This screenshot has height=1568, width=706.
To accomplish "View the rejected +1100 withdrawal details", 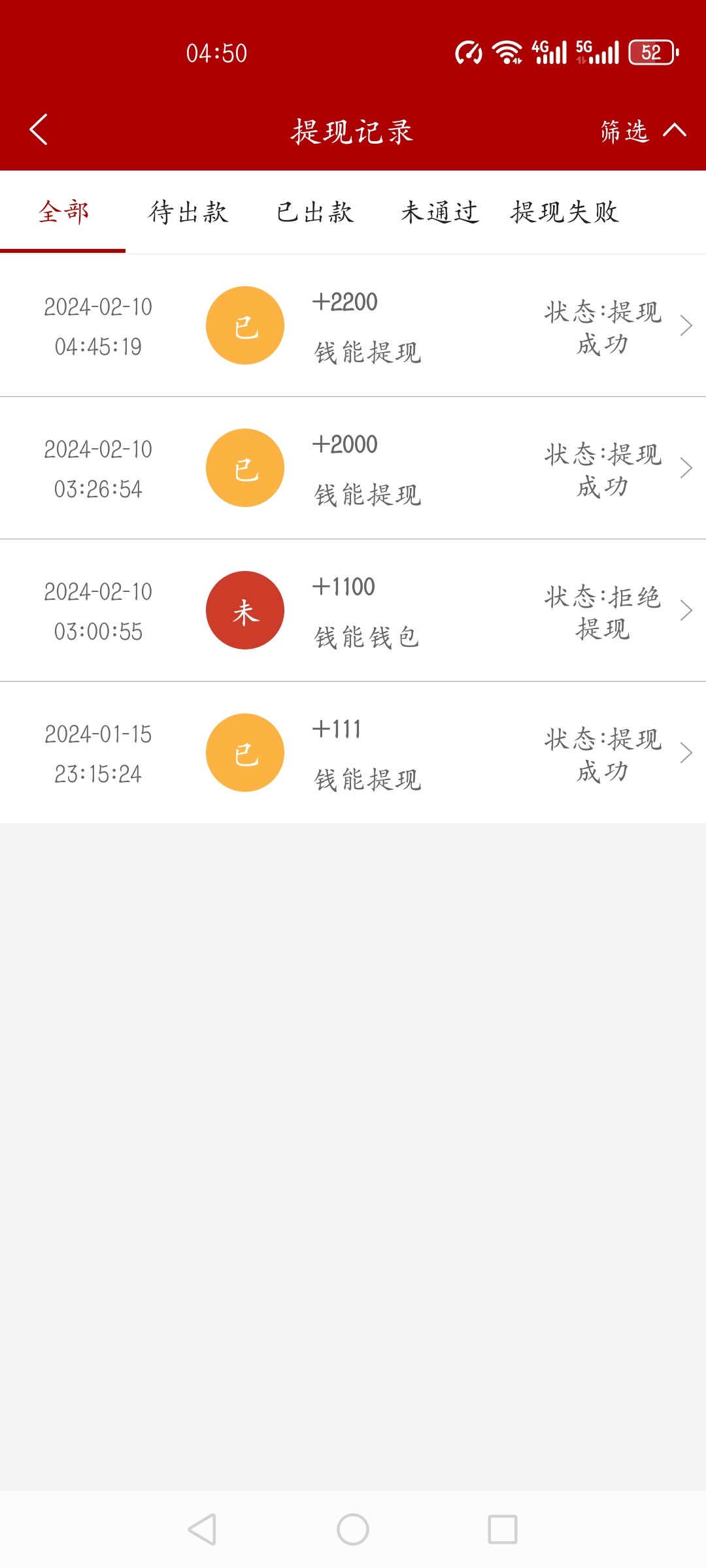I will (353, 610).
